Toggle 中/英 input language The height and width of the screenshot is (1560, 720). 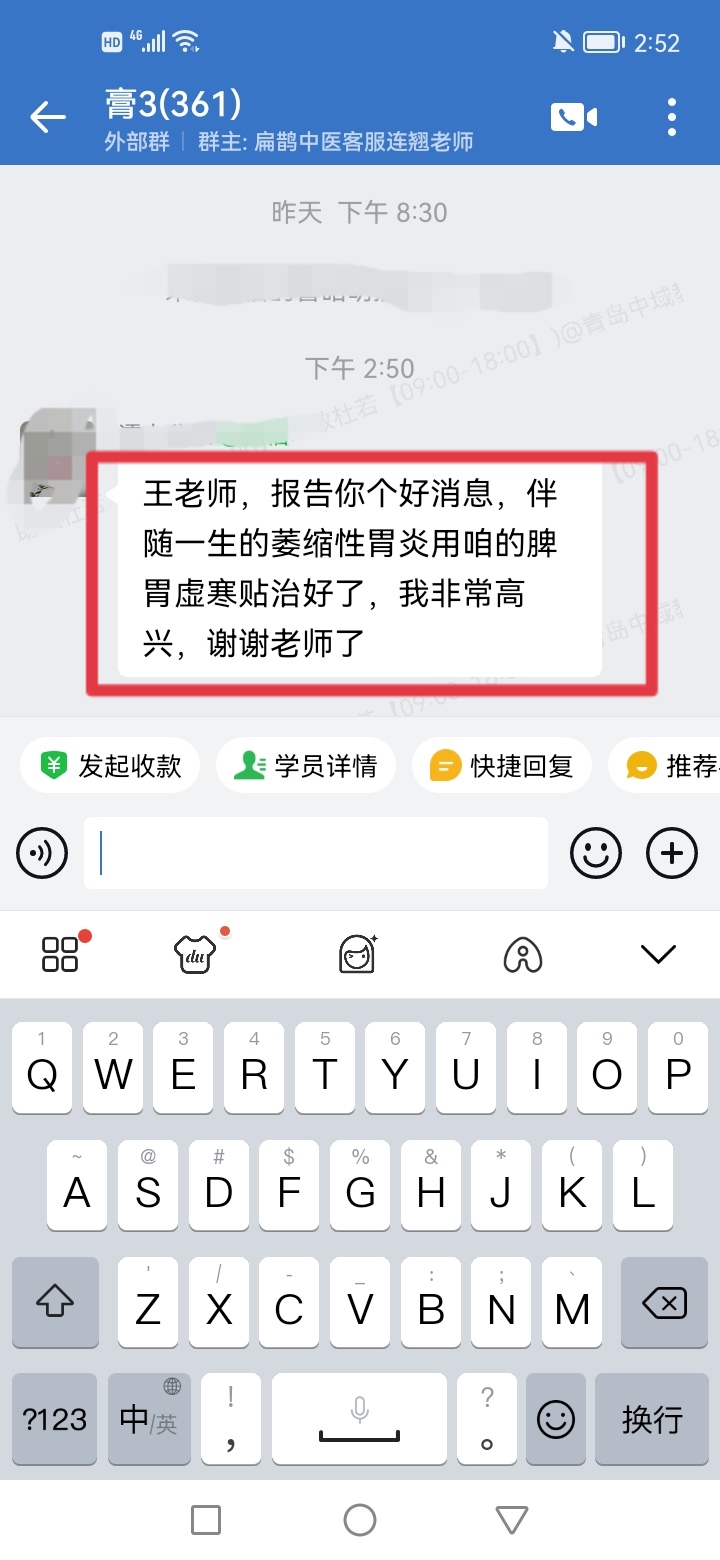pos(148,1419)
